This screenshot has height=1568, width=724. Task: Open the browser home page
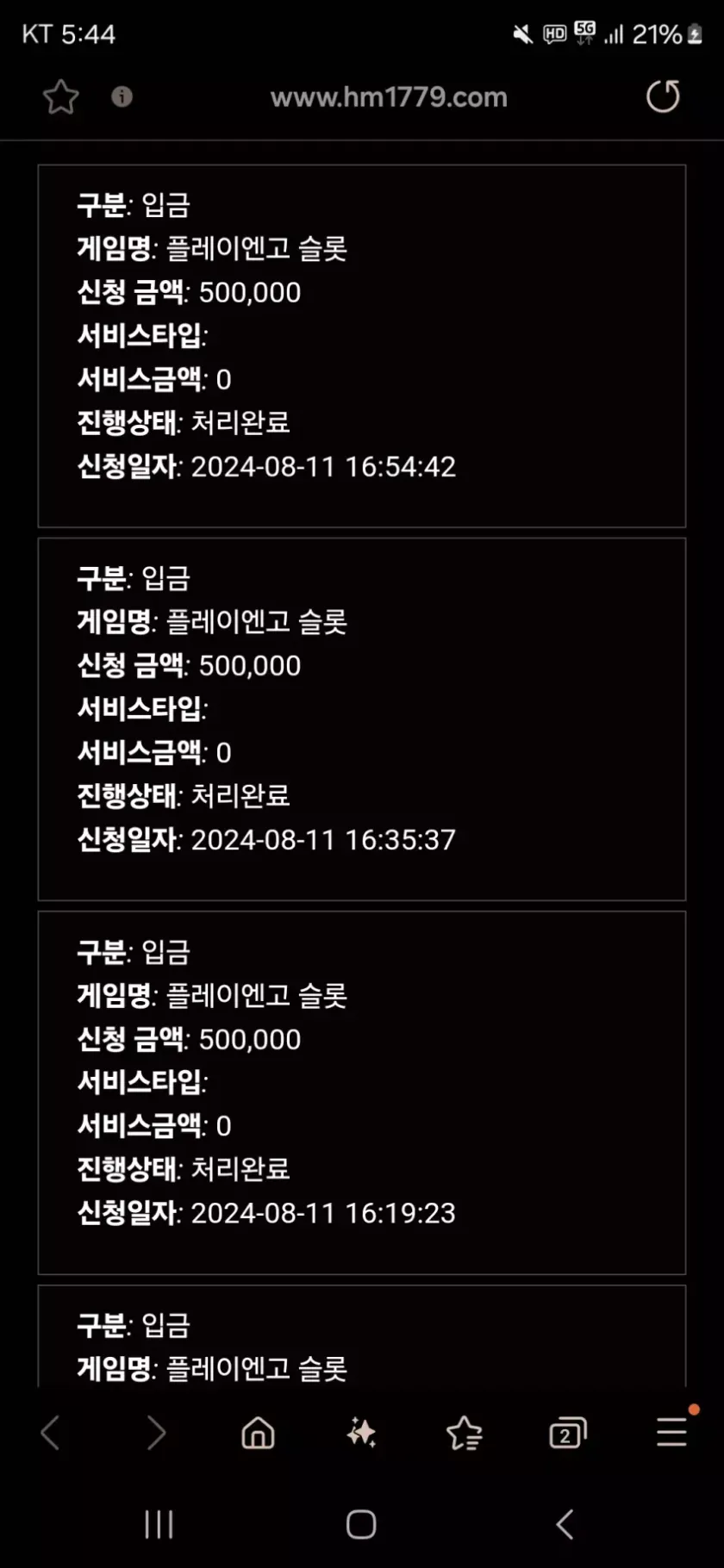click(x=258, y=1433)
